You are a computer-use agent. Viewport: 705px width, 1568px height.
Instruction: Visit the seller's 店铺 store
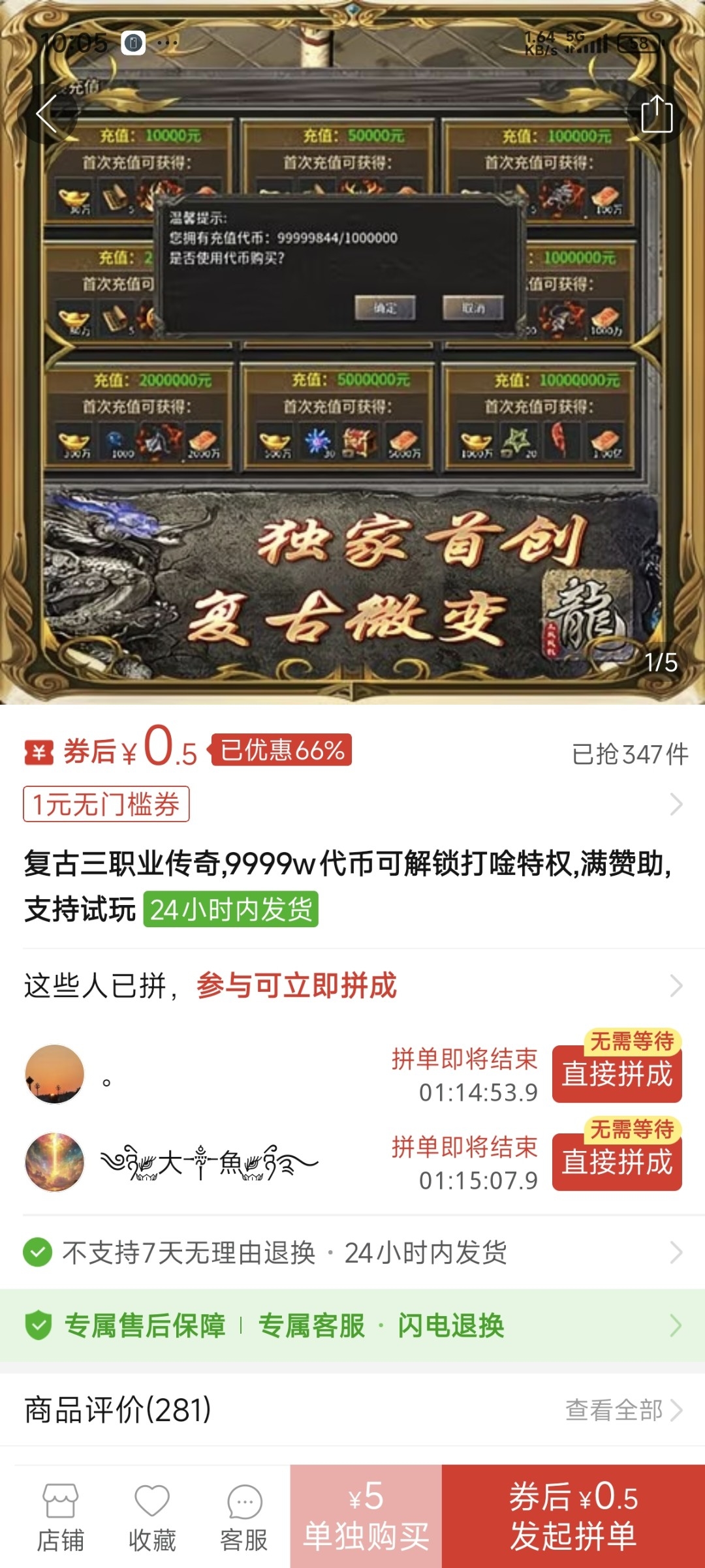pos(61,1517)
